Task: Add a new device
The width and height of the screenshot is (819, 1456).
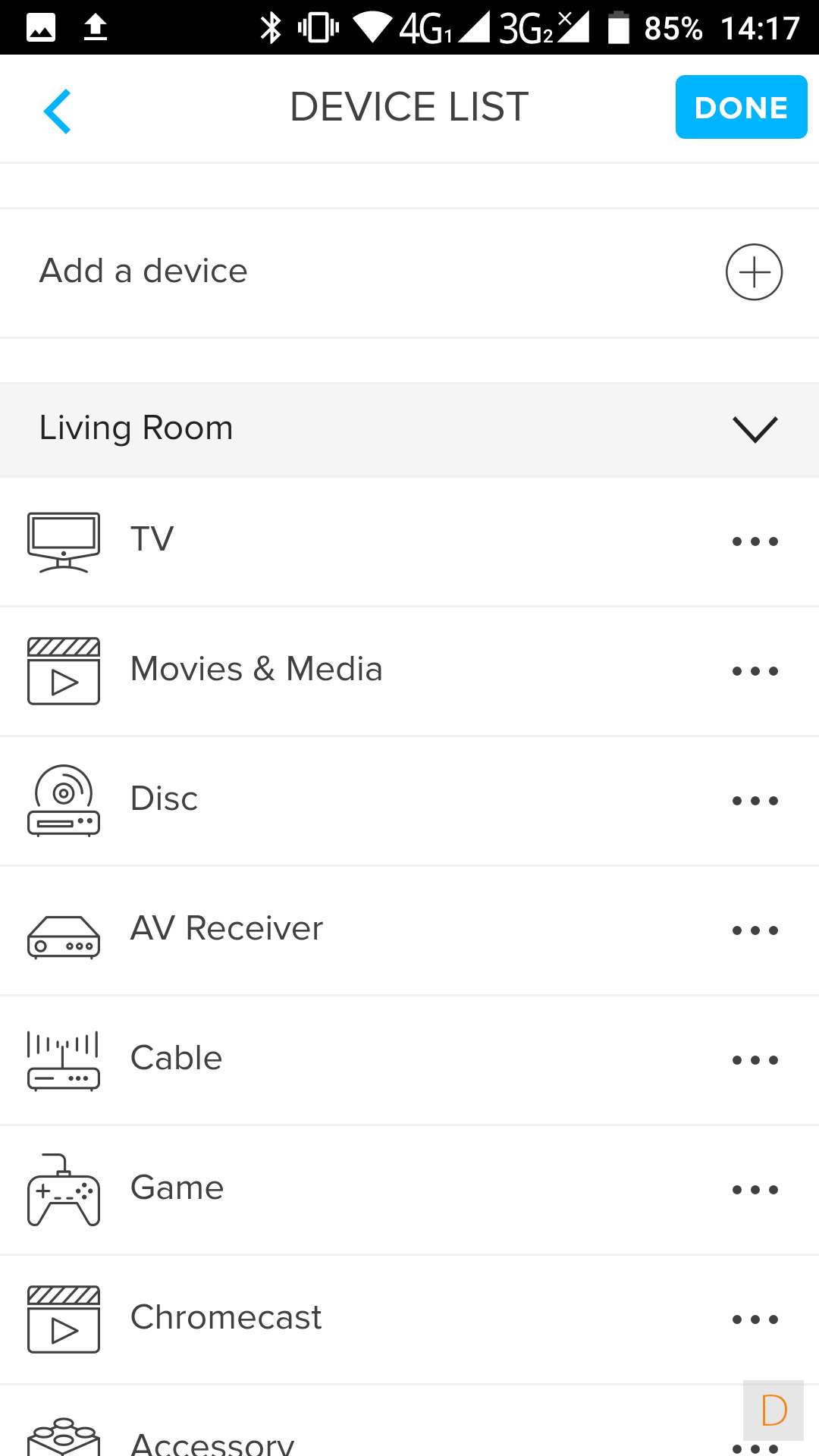Action: (754, 271)
